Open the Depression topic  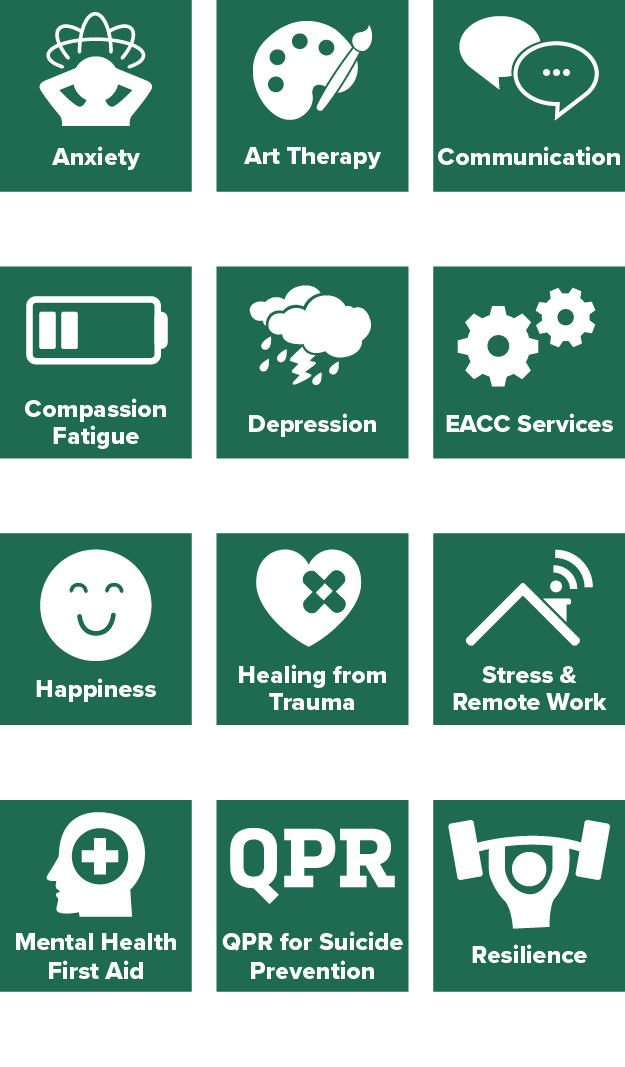click(312, 362)
